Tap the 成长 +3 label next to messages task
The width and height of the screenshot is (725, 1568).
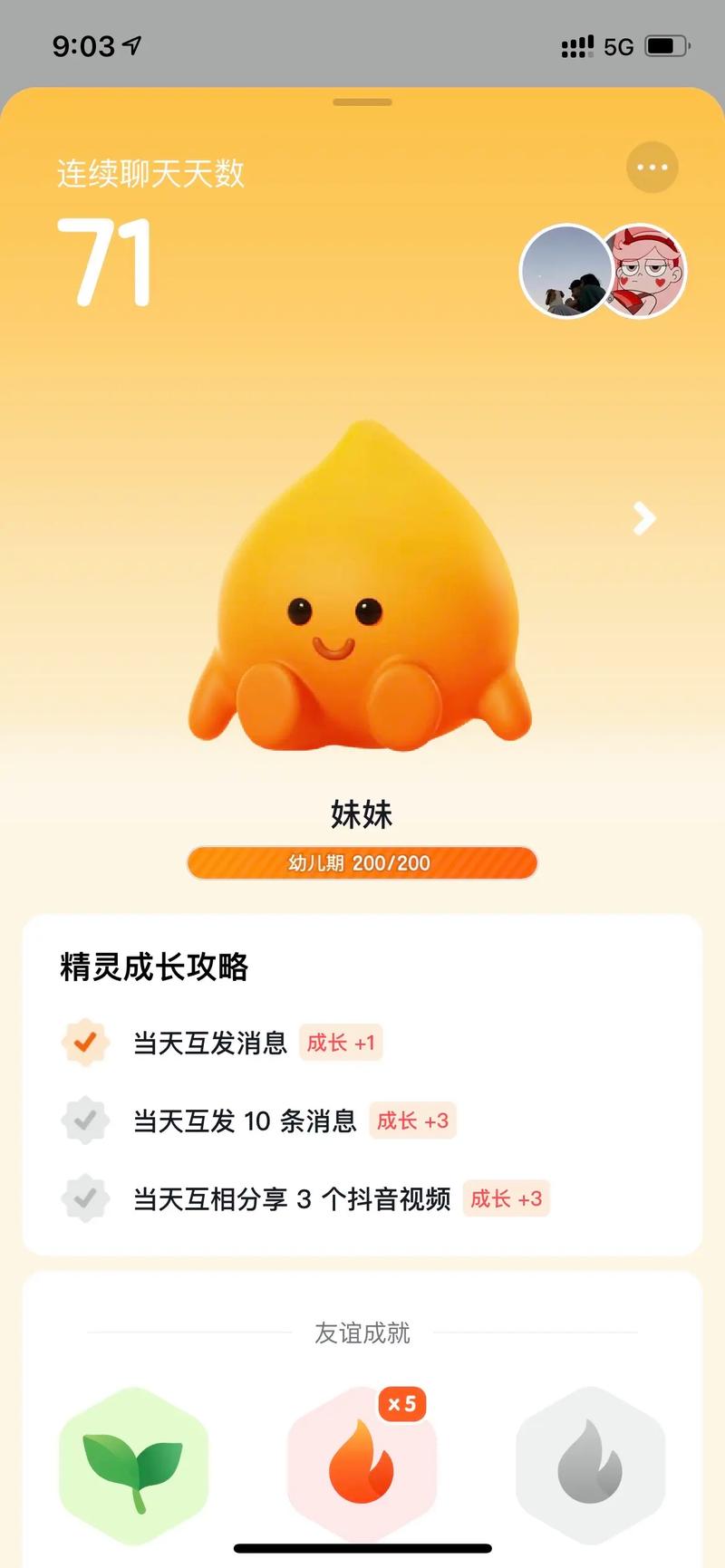pos(412,1121)
